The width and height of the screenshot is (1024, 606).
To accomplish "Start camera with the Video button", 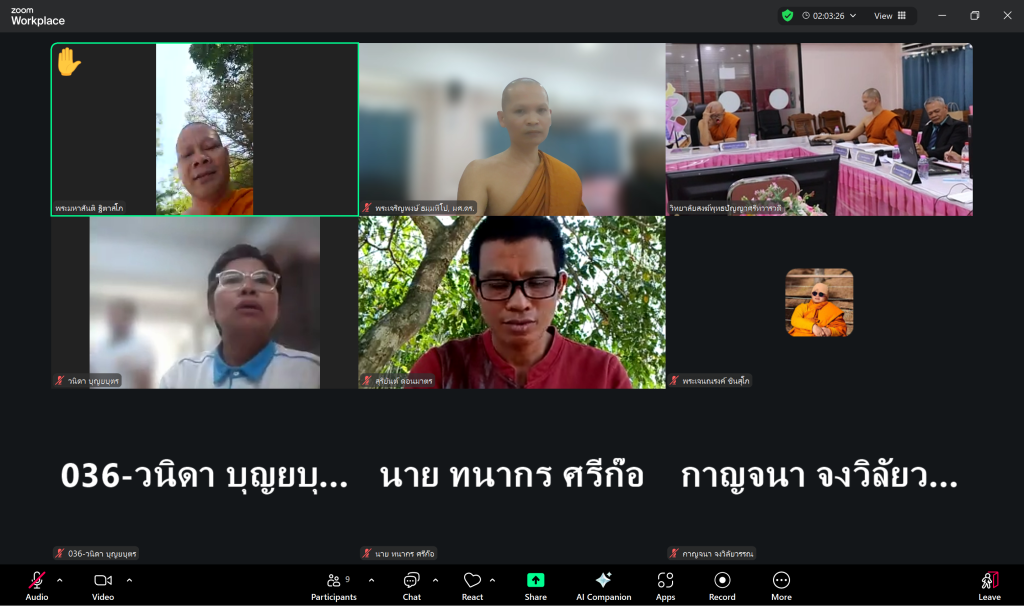I will tap(102, 584).
